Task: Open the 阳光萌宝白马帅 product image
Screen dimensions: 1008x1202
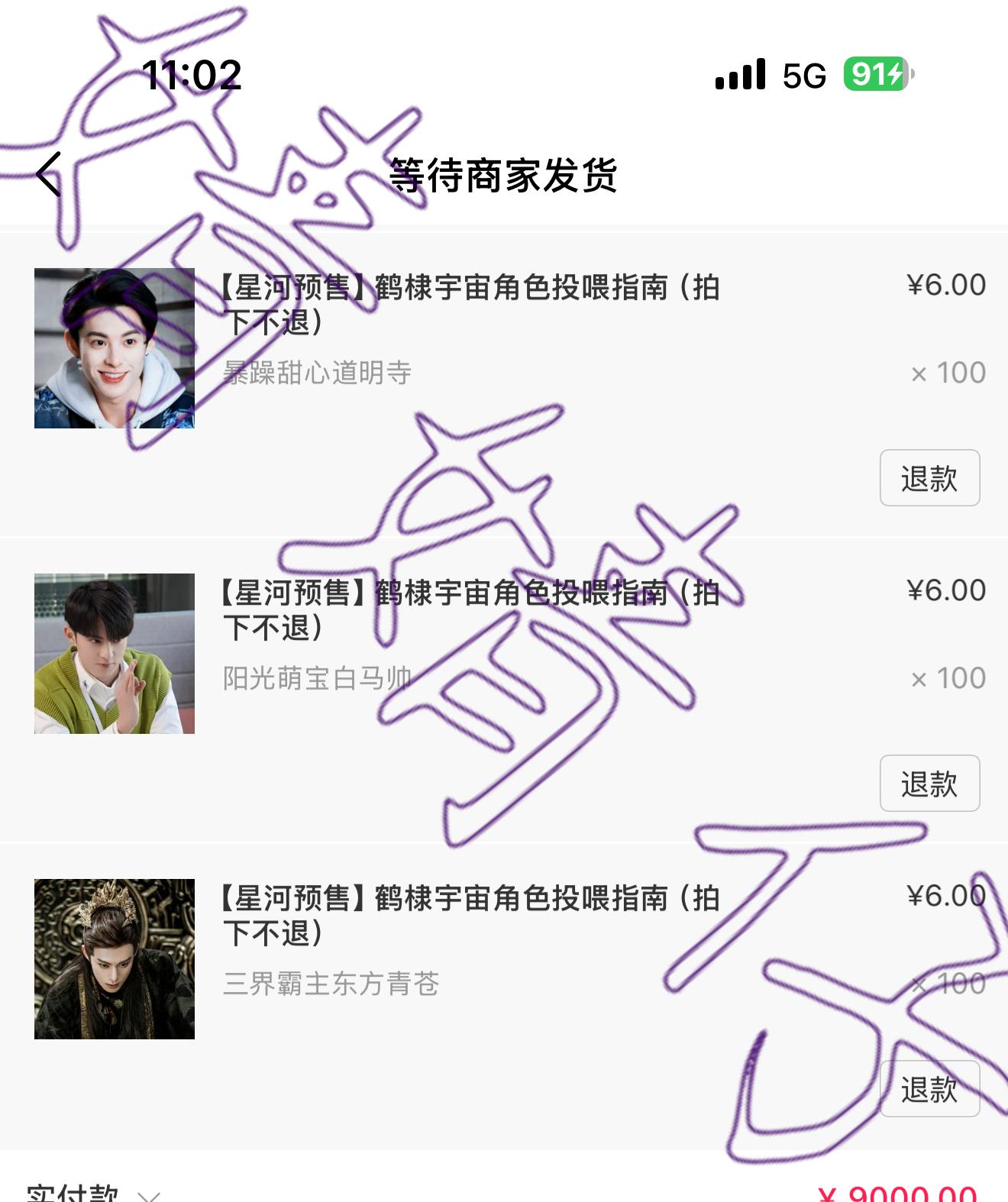Action: [115, 654]
